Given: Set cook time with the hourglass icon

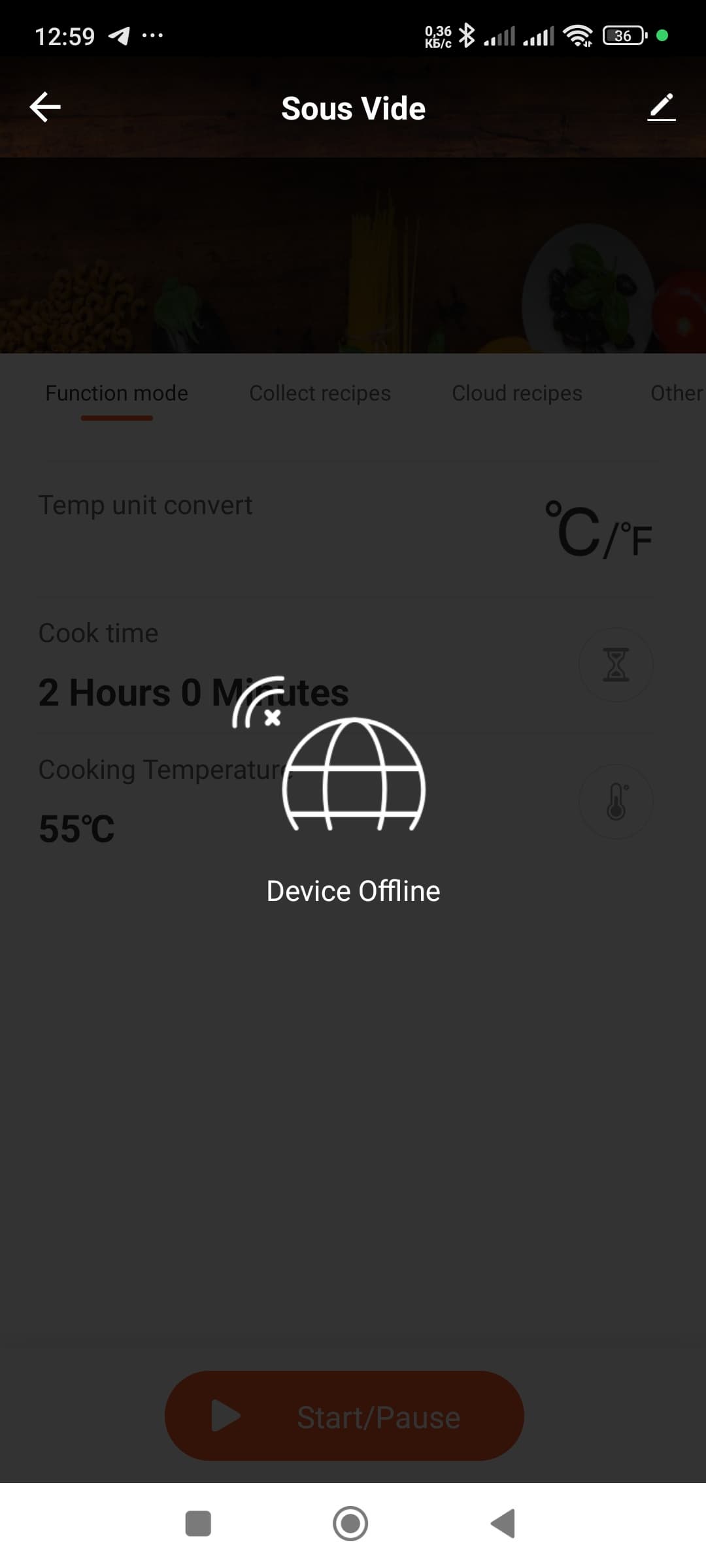Looking at the screenshot, I should pos(616,665).
